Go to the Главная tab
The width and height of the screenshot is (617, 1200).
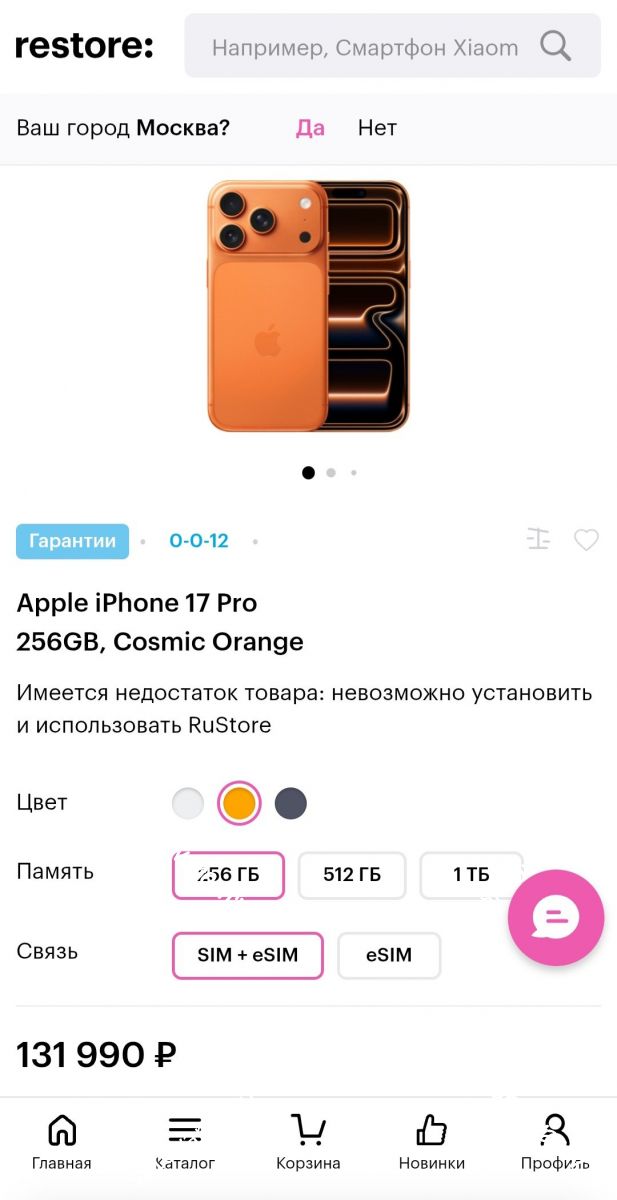point(62,1143)
